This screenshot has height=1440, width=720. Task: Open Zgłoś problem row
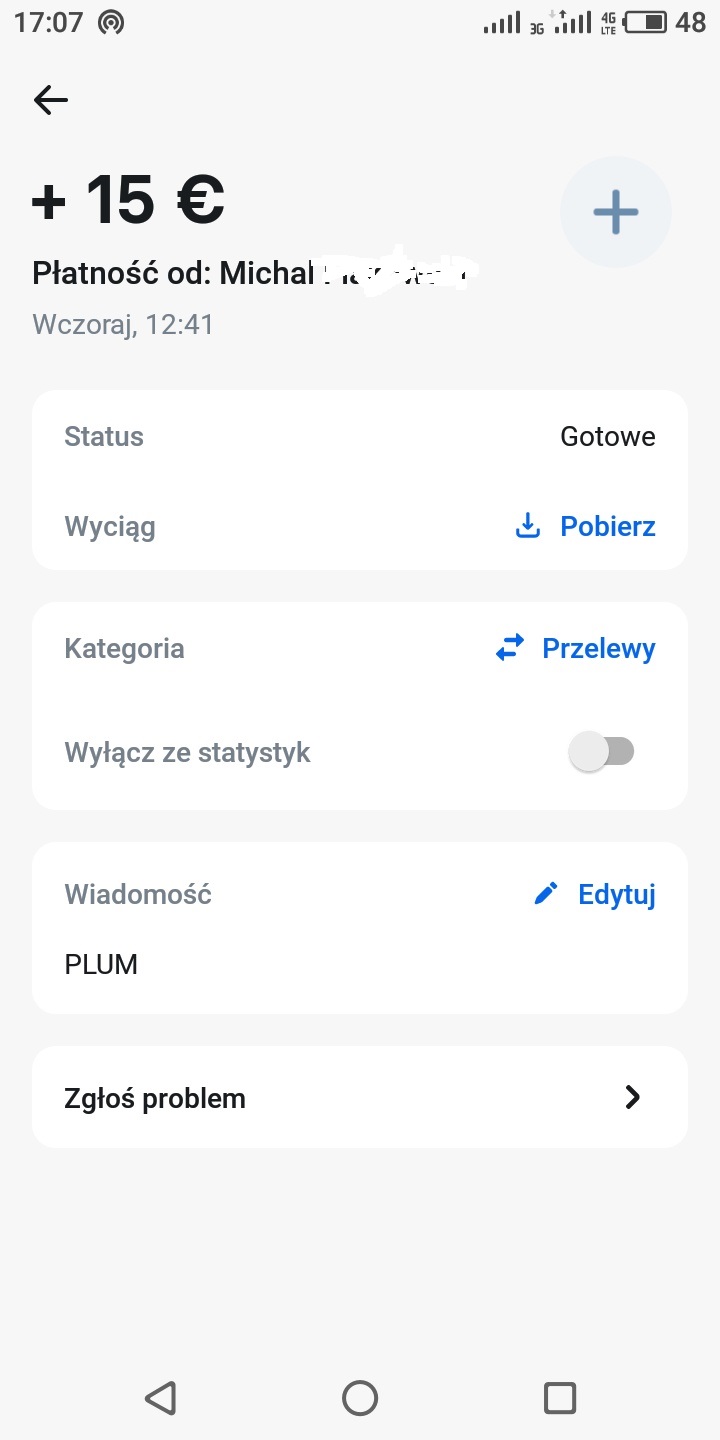[360, 1097]
